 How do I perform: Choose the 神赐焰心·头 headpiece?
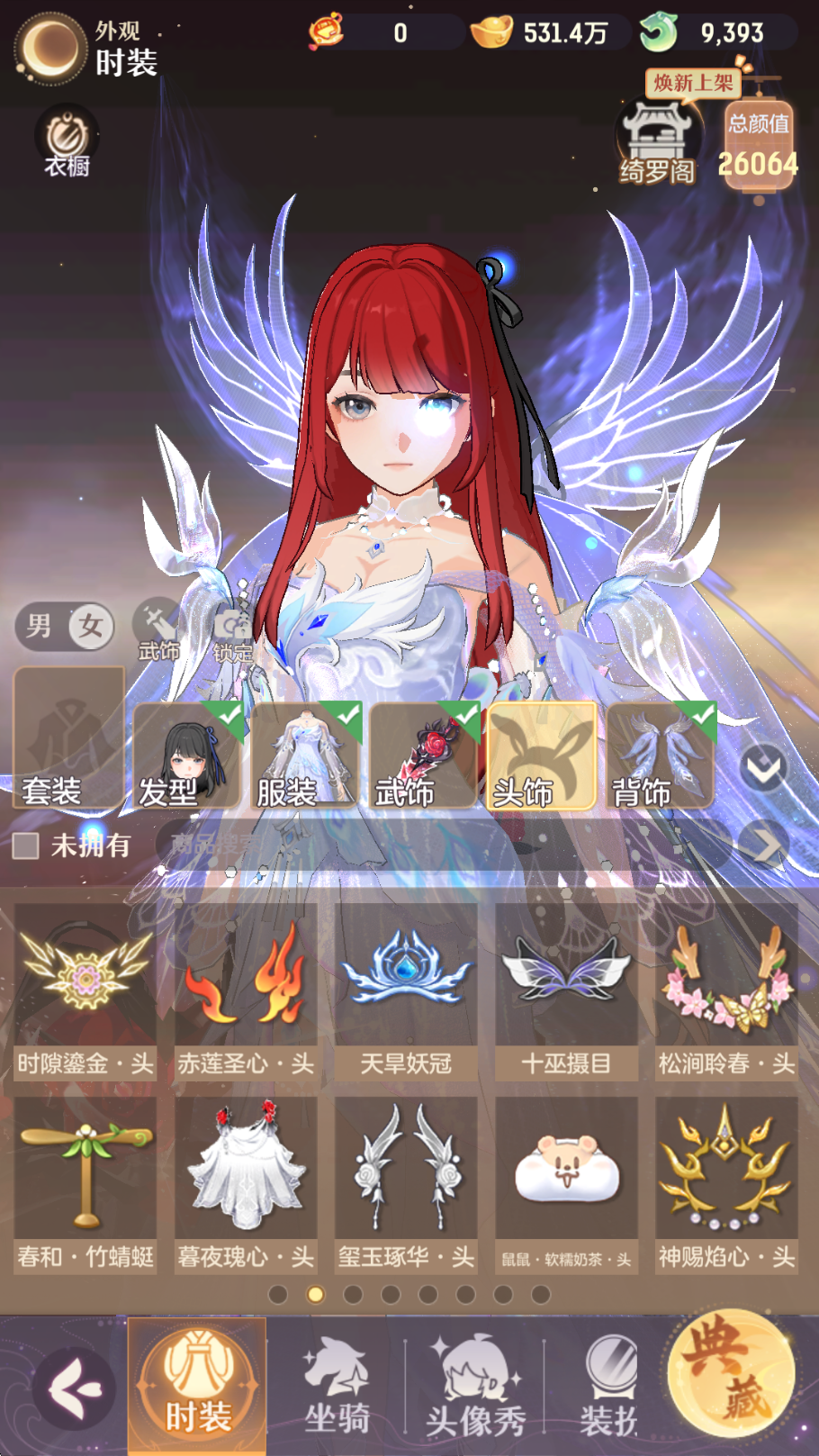(726, 1183)
